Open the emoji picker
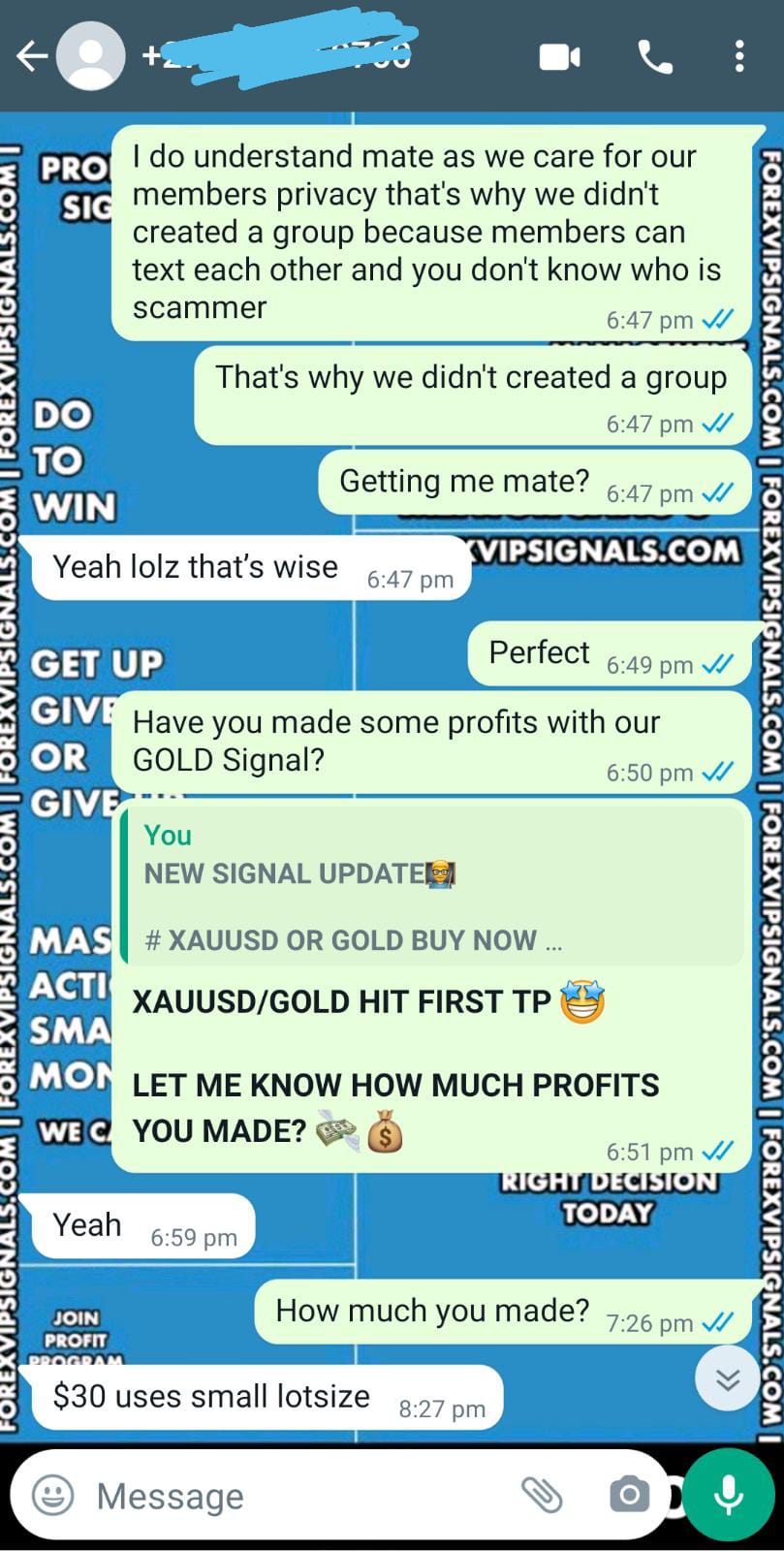 coord(52,1496)
